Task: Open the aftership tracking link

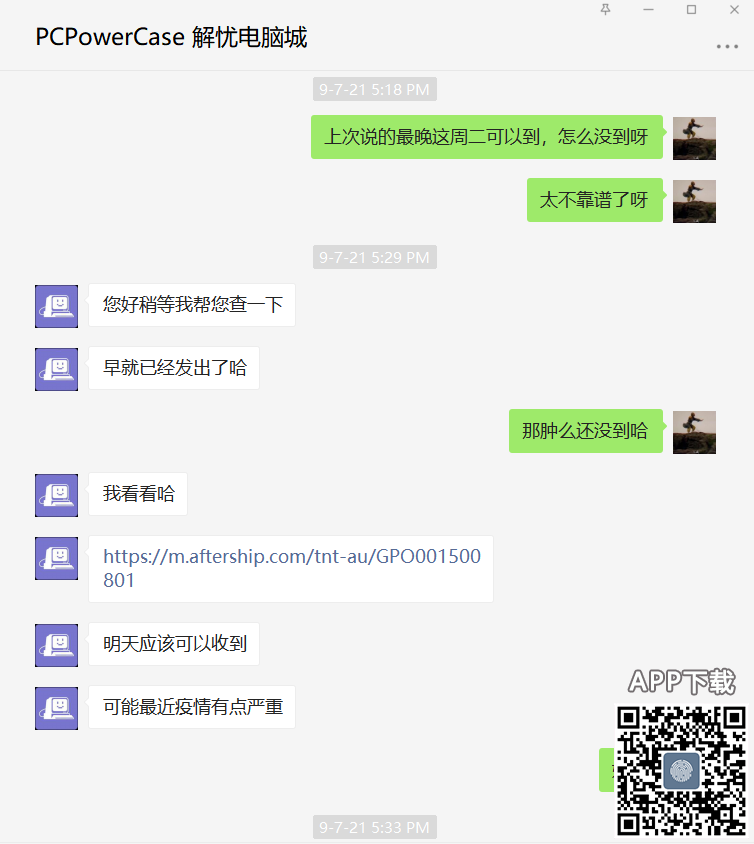Action: (291, 568)
